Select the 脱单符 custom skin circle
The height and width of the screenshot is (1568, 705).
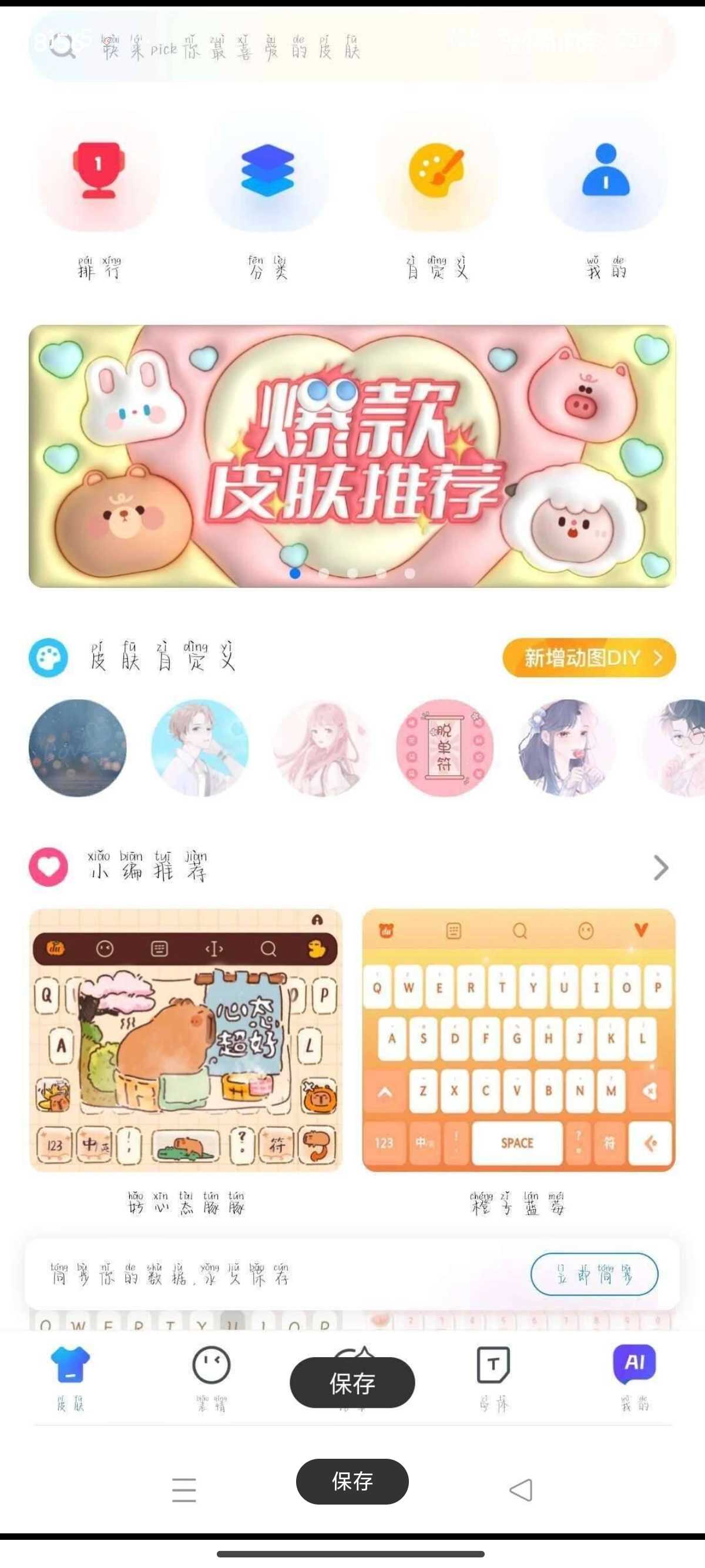click(444, 748)
